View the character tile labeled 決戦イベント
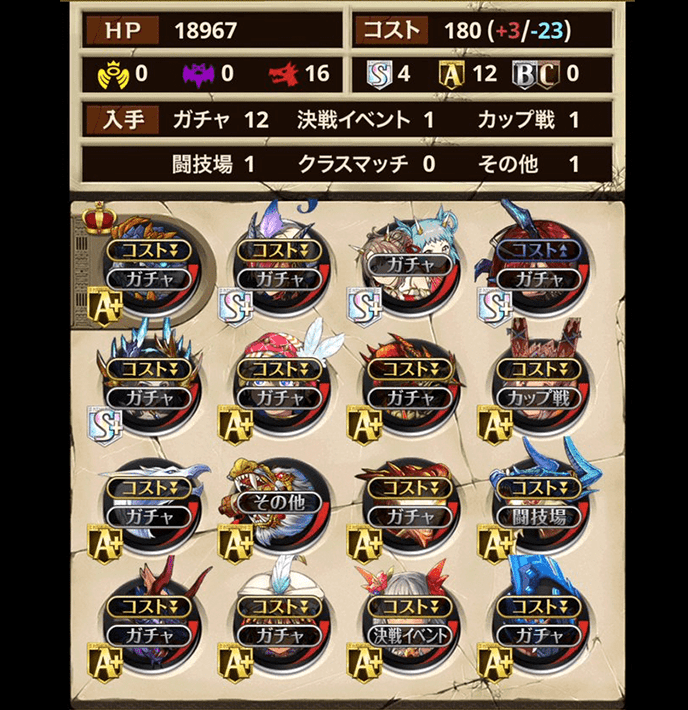 coord(410,625)
